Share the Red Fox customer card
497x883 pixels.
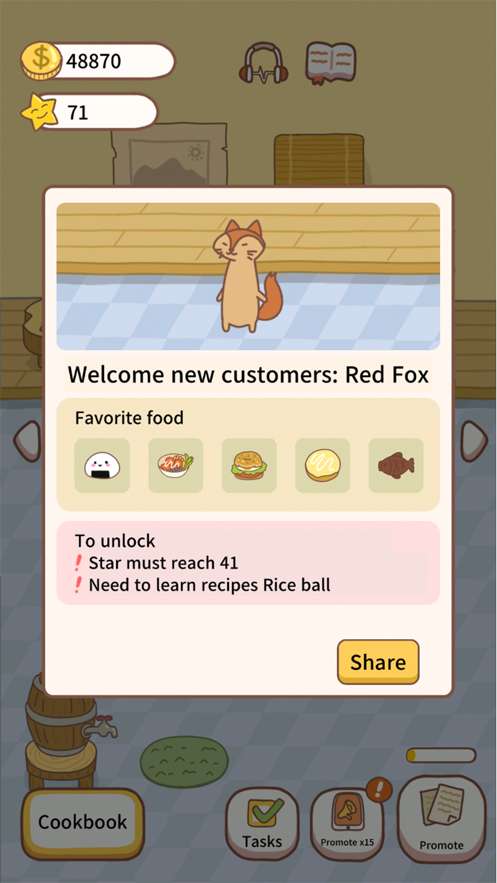(x=378, y=662)
